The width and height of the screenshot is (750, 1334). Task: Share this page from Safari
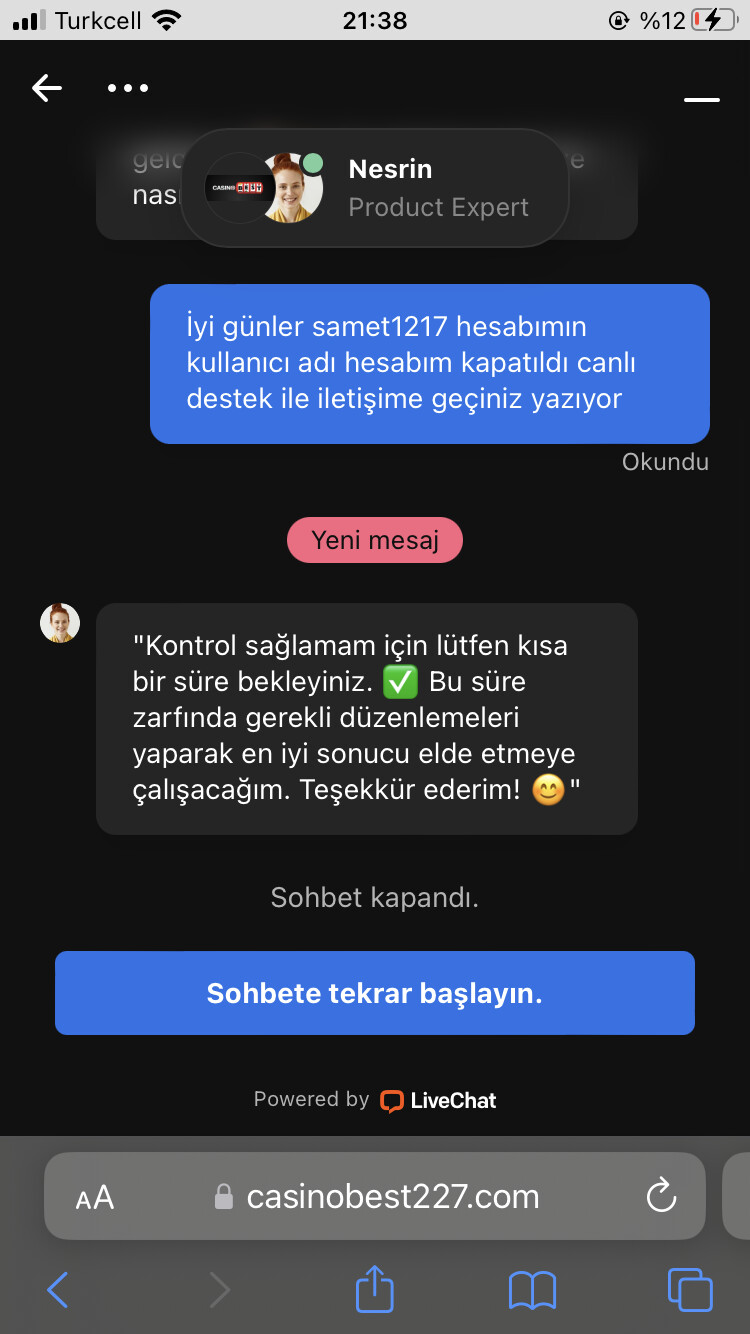[x=375, y=1288]
